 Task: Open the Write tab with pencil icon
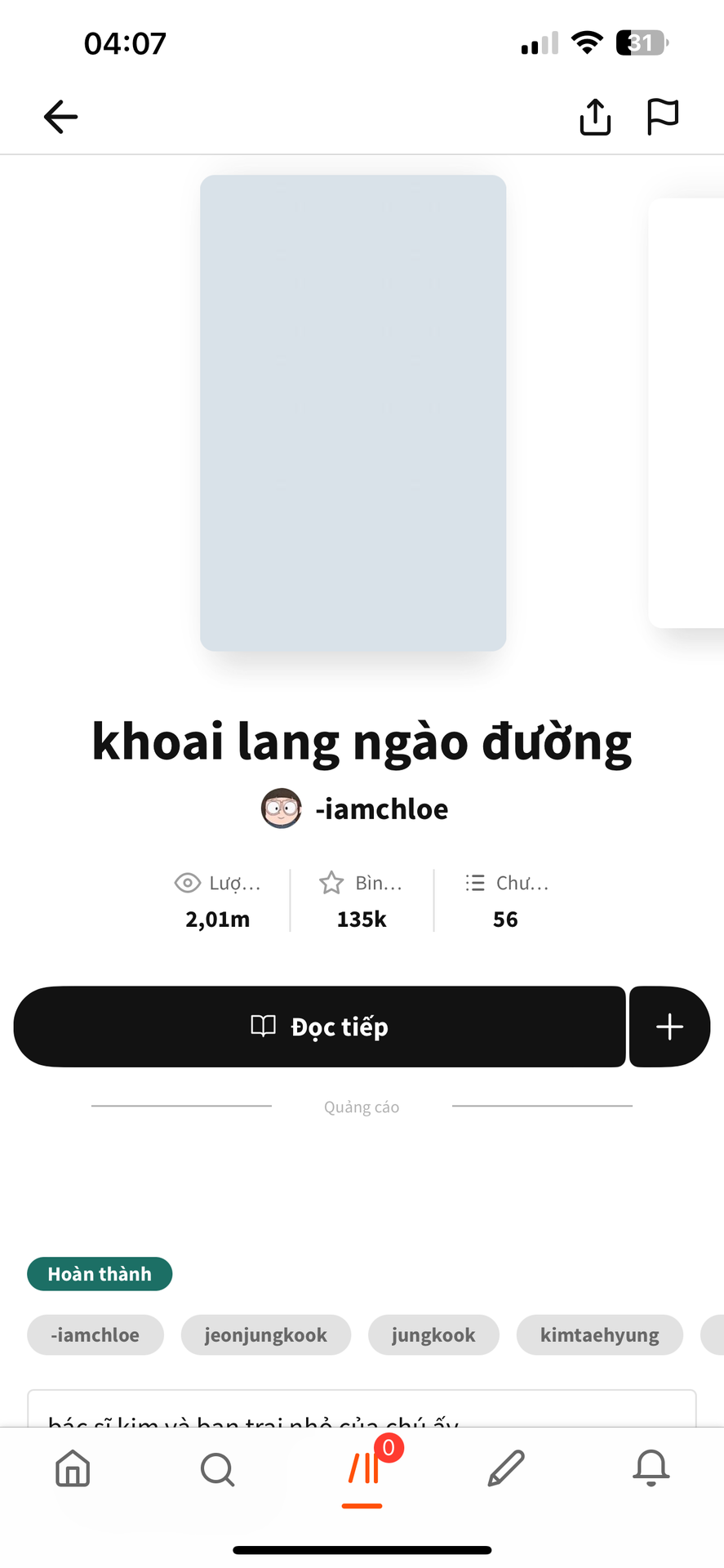(x=506, y=1469)
